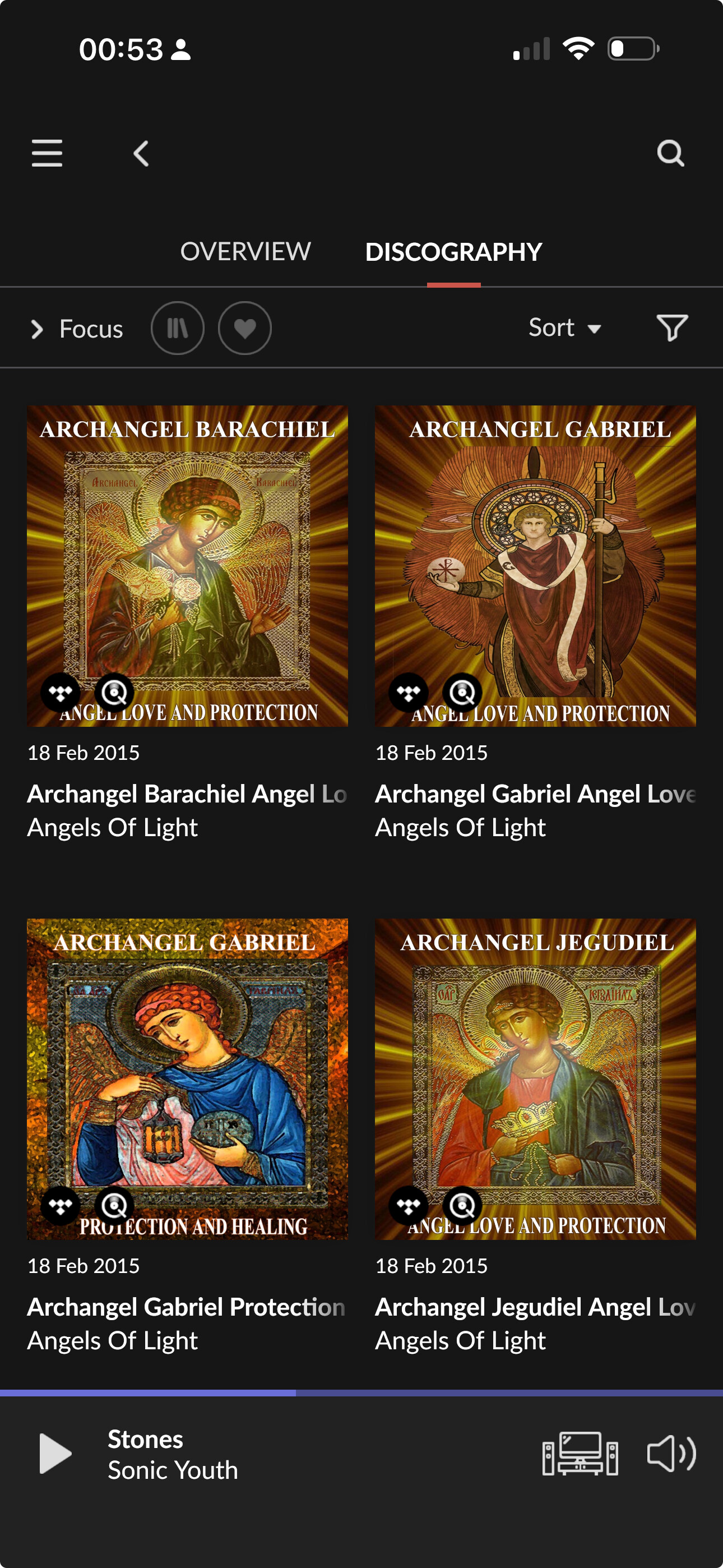Open the hamburger navigation menu
Viewport: 723px width, 1568px height.
coord(47,153)
